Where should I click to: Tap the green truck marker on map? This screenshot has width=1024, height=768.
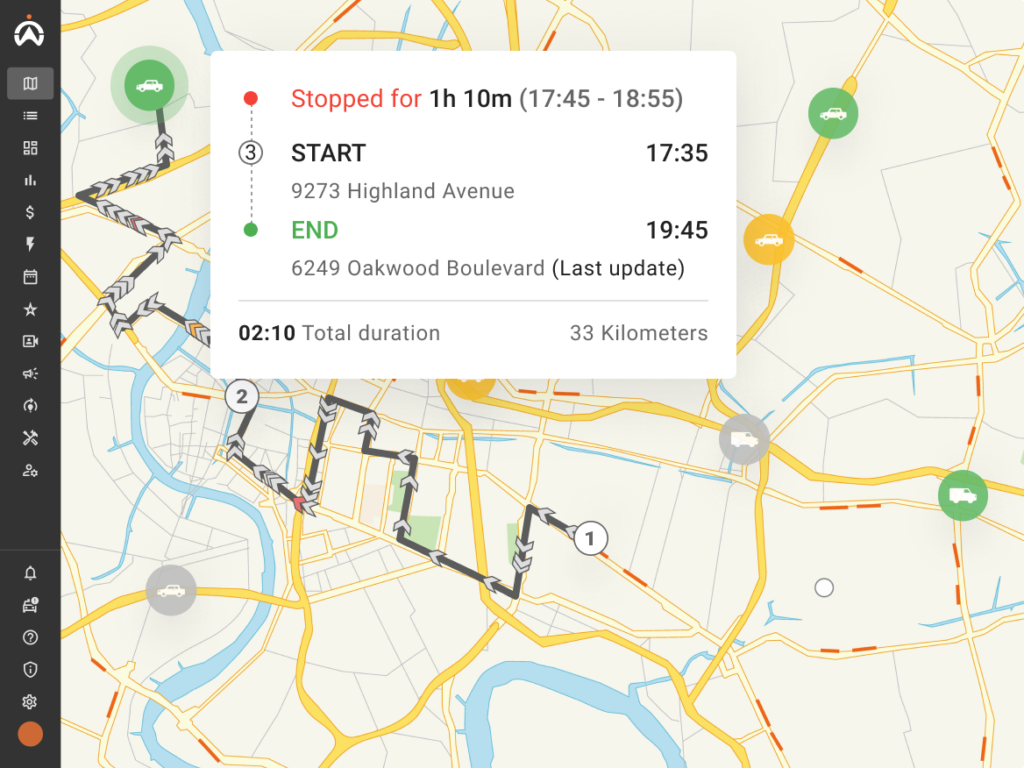[x=963, y=496]
